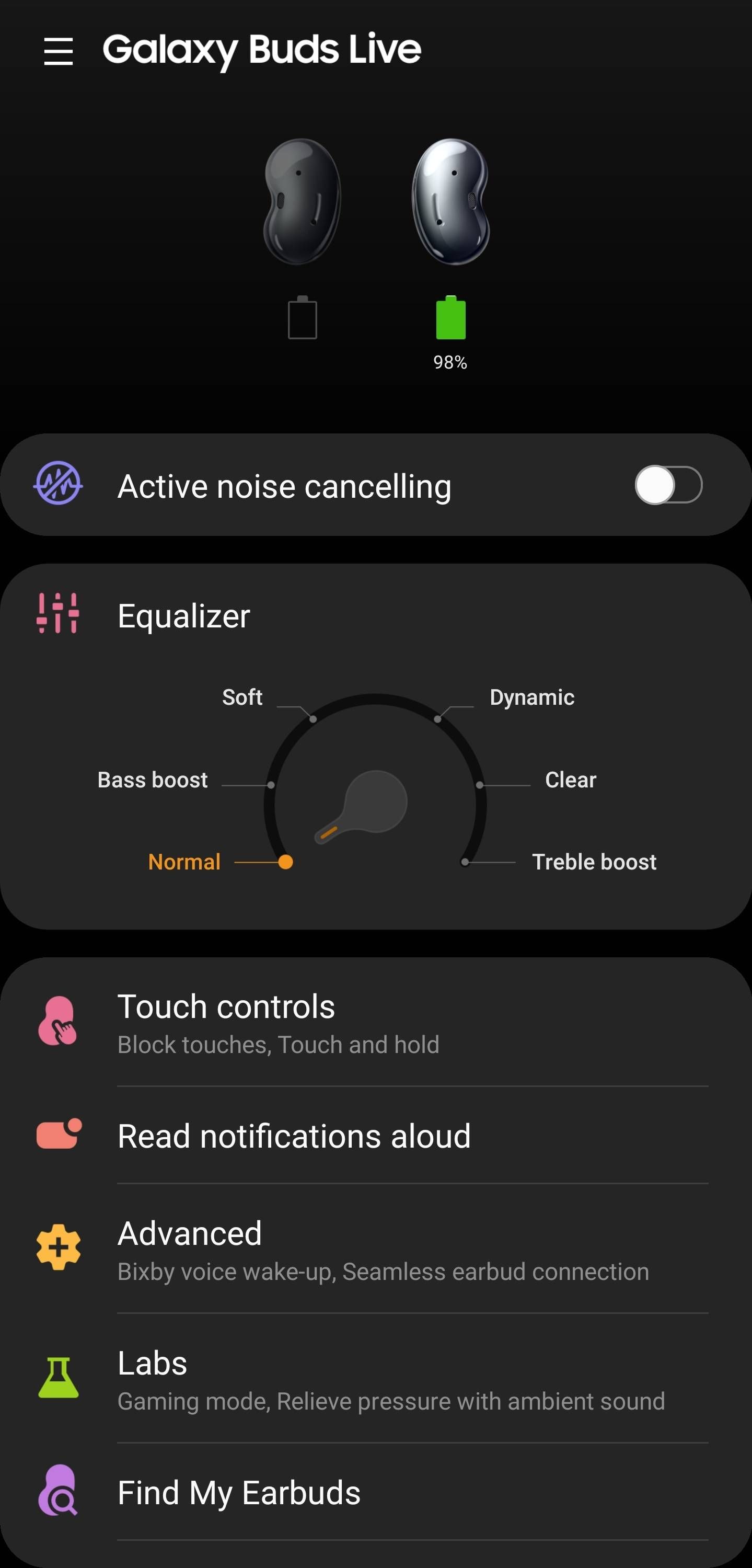Choose the Dynamic equalizer preset
The height and width of the screenshot is (1568, 752).
click(531, 697)
